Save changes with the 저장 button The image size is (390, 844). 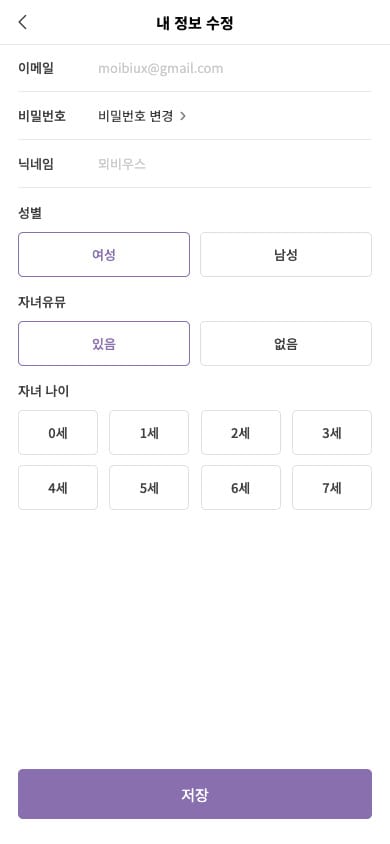[195, 794]
